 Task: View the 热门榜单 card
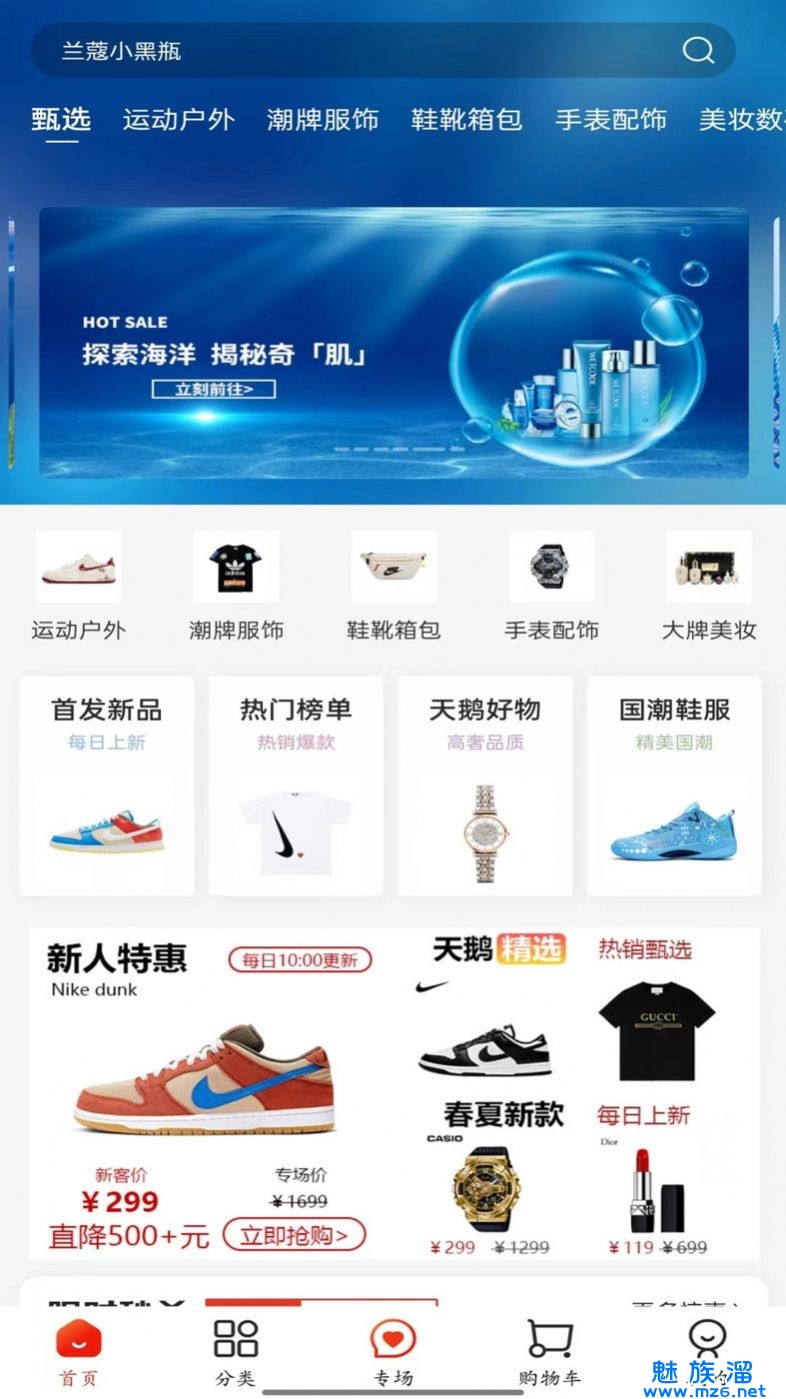(x=296, y=785)
